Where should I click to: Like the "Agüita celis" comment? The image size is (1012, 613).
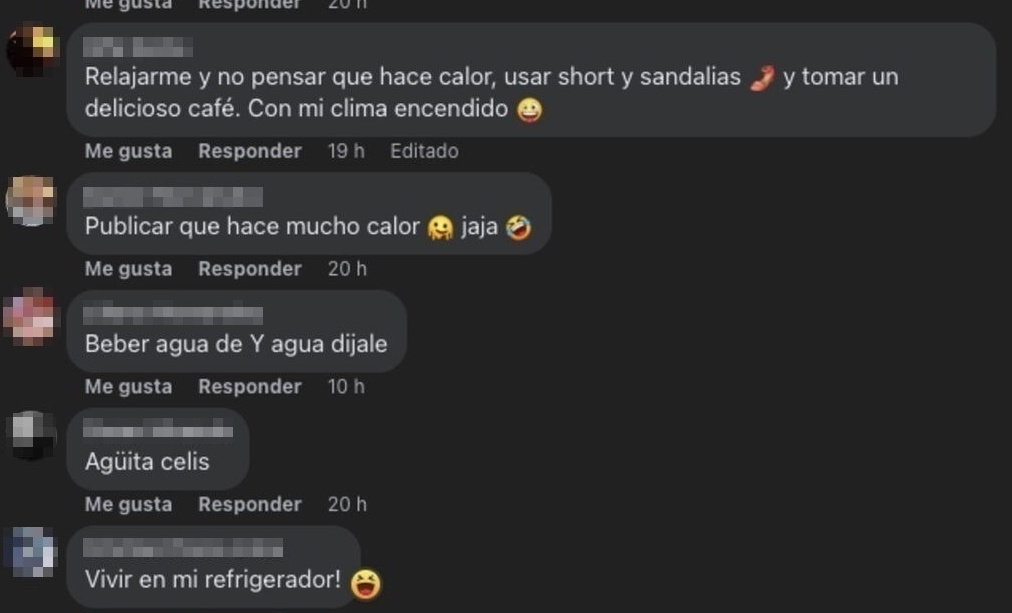pos(128,505)
